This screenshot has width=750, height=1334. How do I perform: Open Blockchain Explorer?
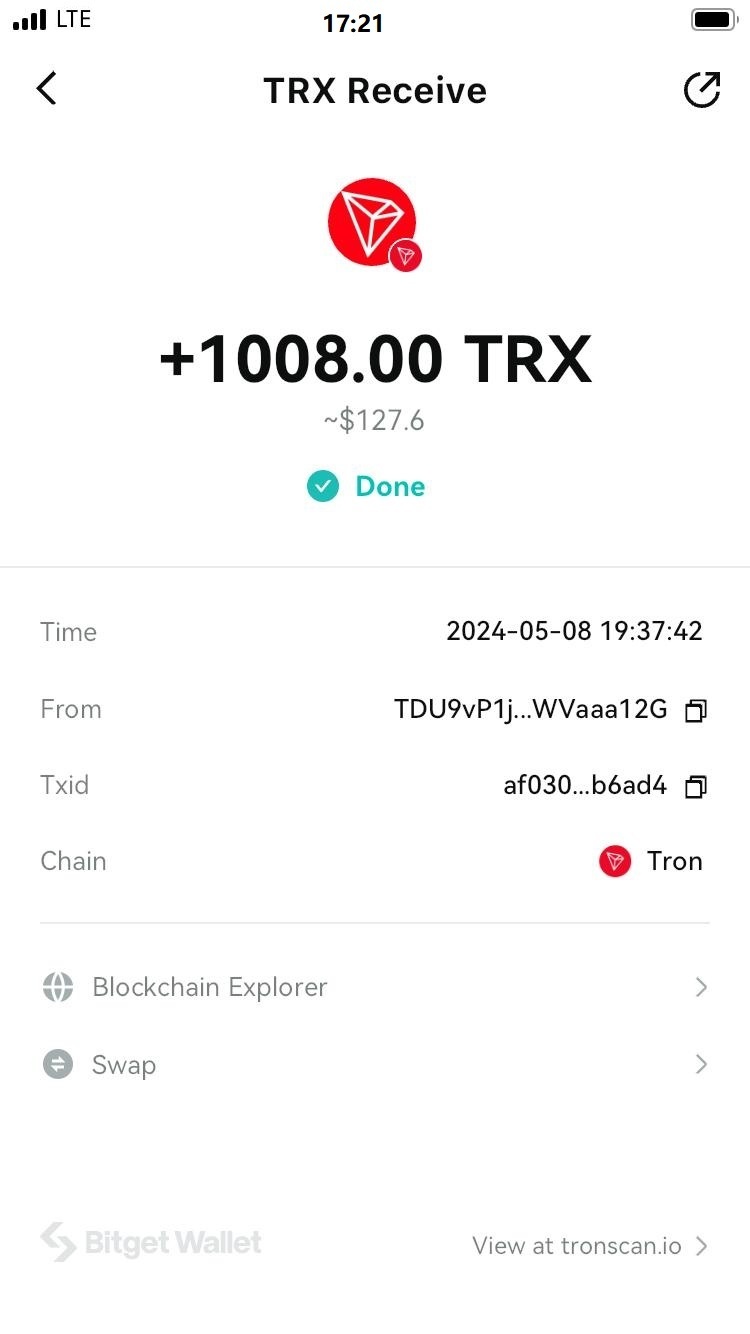click(374, 987)
